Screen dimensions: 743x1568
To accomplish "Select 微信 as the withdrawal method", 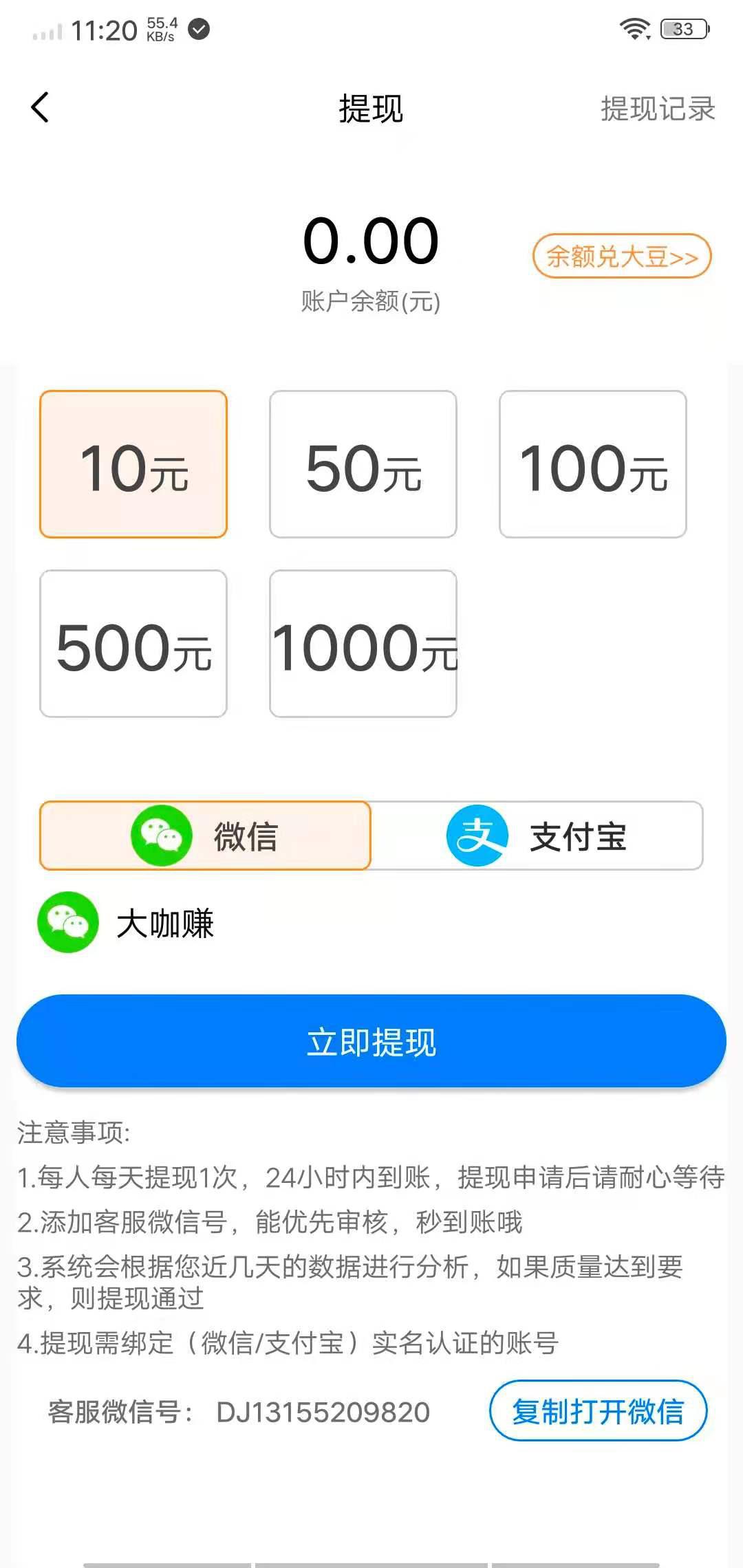I will 205,836.
